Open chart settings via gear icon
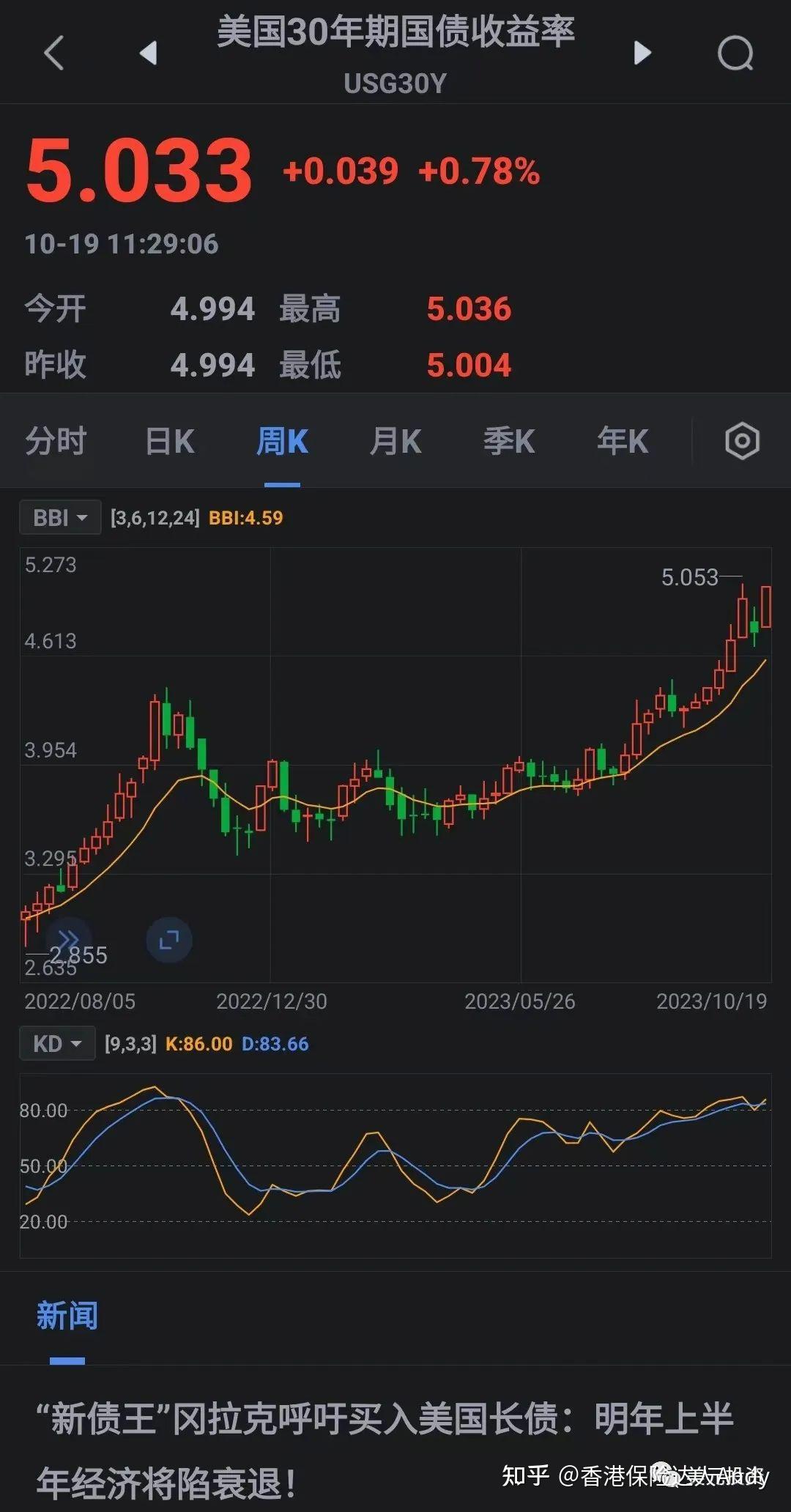The width and height of the screenshot is (791, 1512). [743, 441]
